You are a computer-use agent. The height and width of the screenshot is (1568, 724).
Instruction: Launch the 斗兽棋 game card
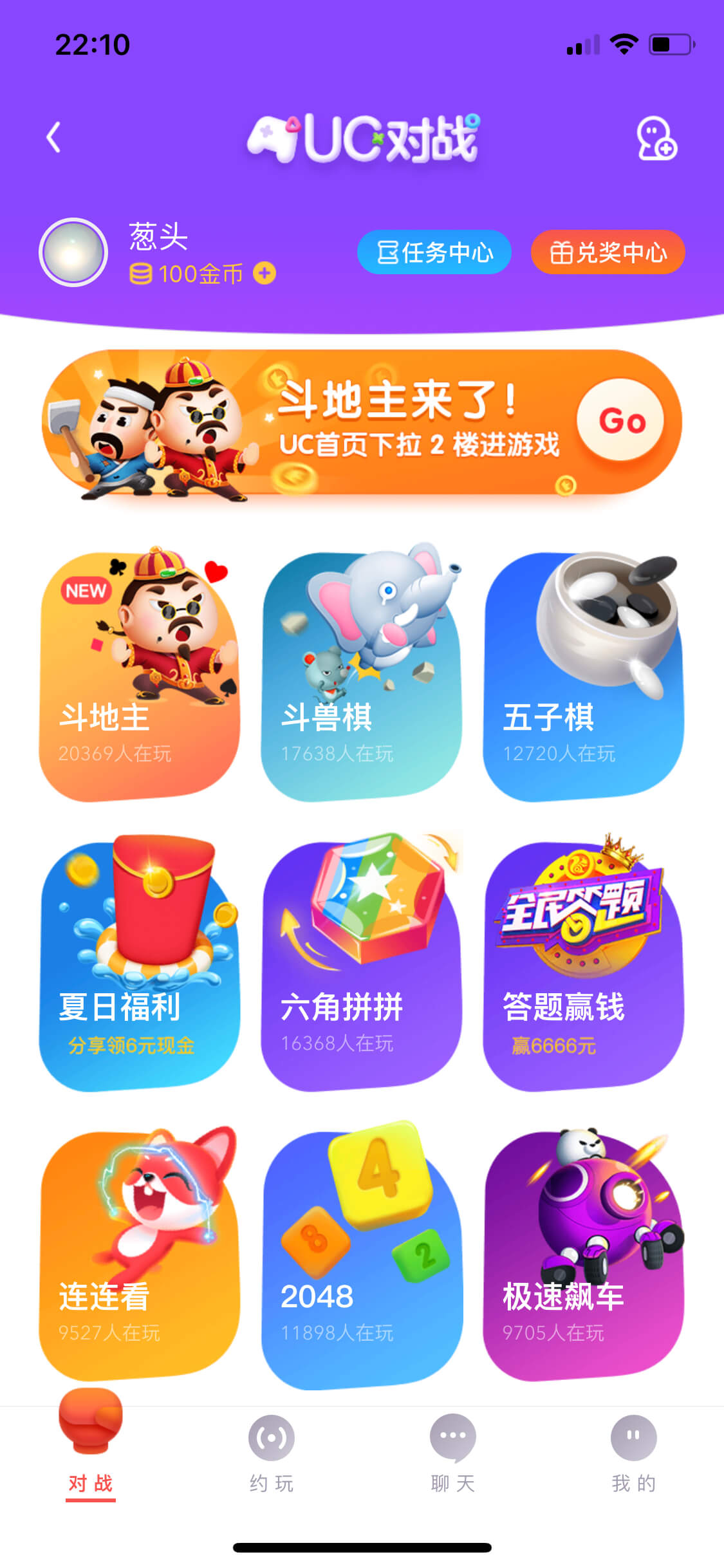click(x=362, y=675)
